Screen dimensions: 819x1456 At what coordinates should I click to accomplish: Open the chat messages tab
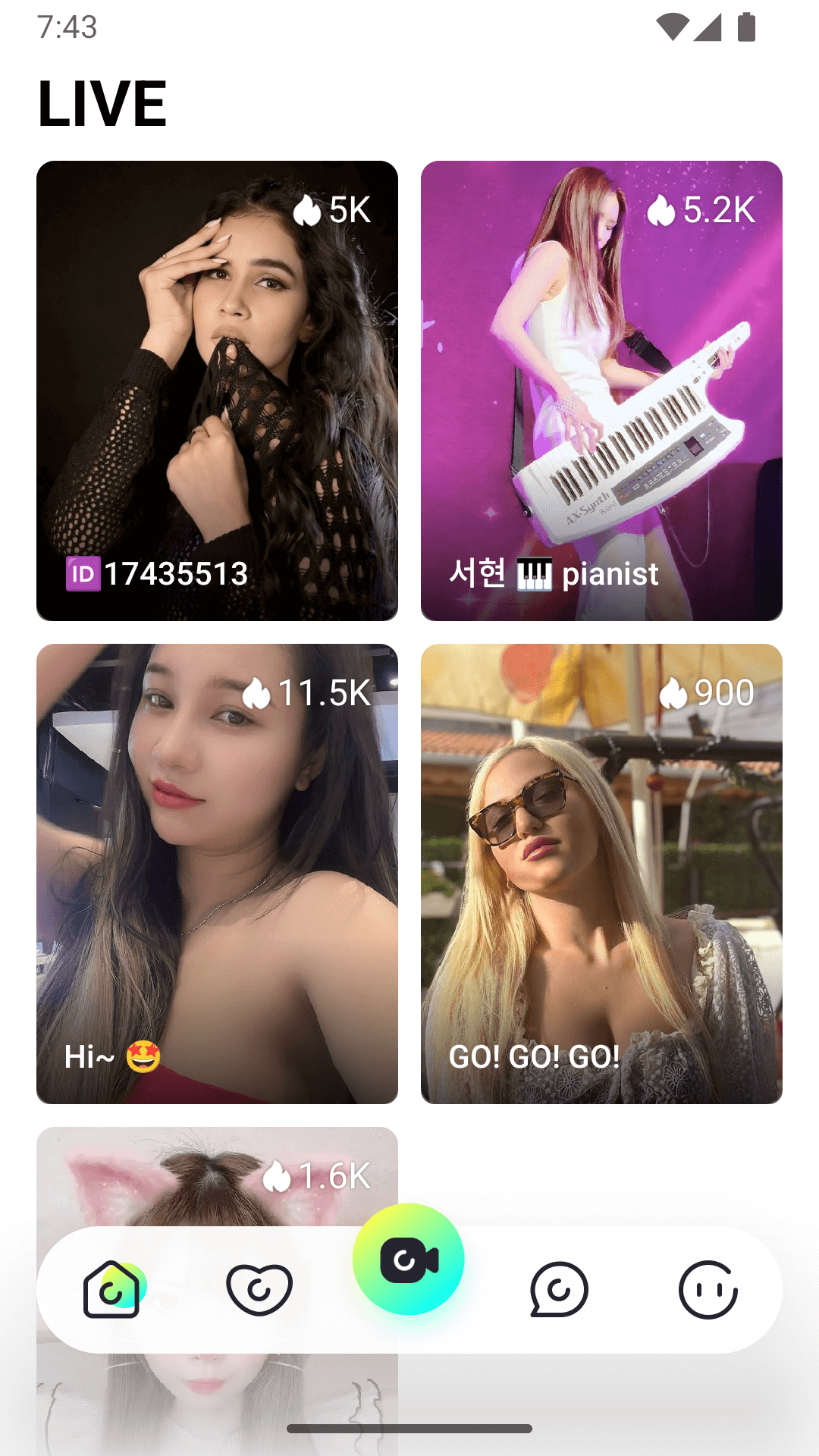coord(559,1289)
